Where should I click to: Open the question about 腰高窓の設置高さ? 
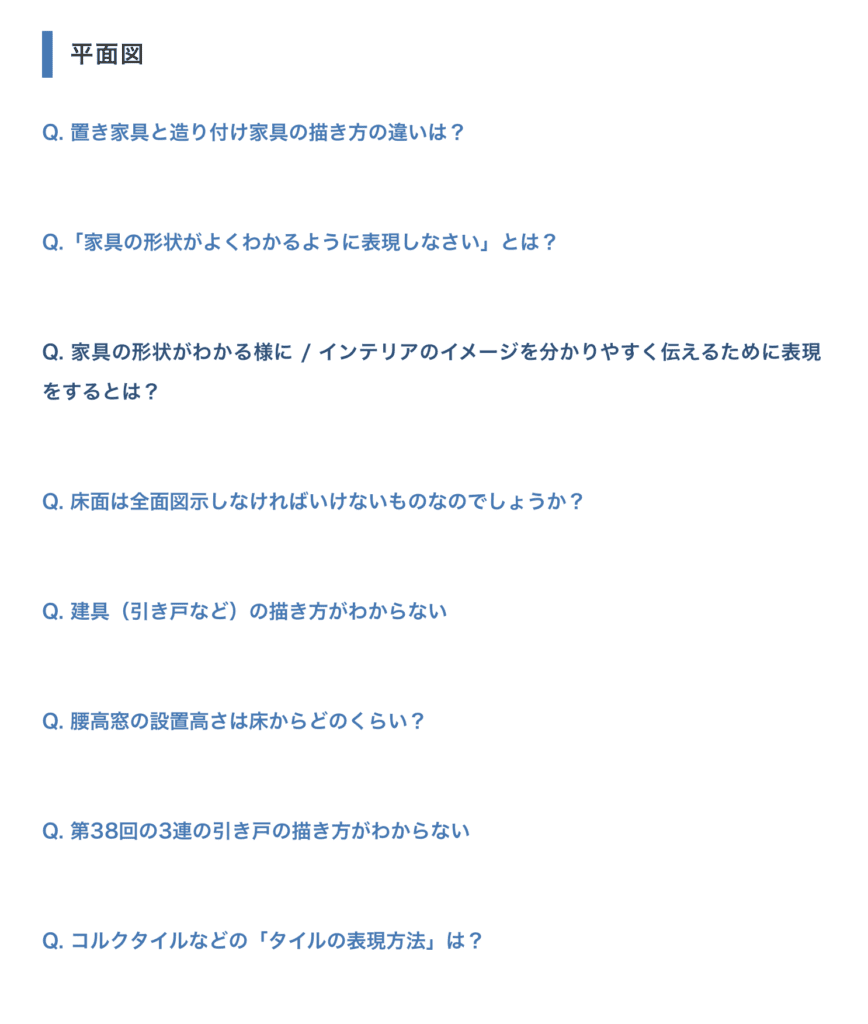tap(233, 721)
